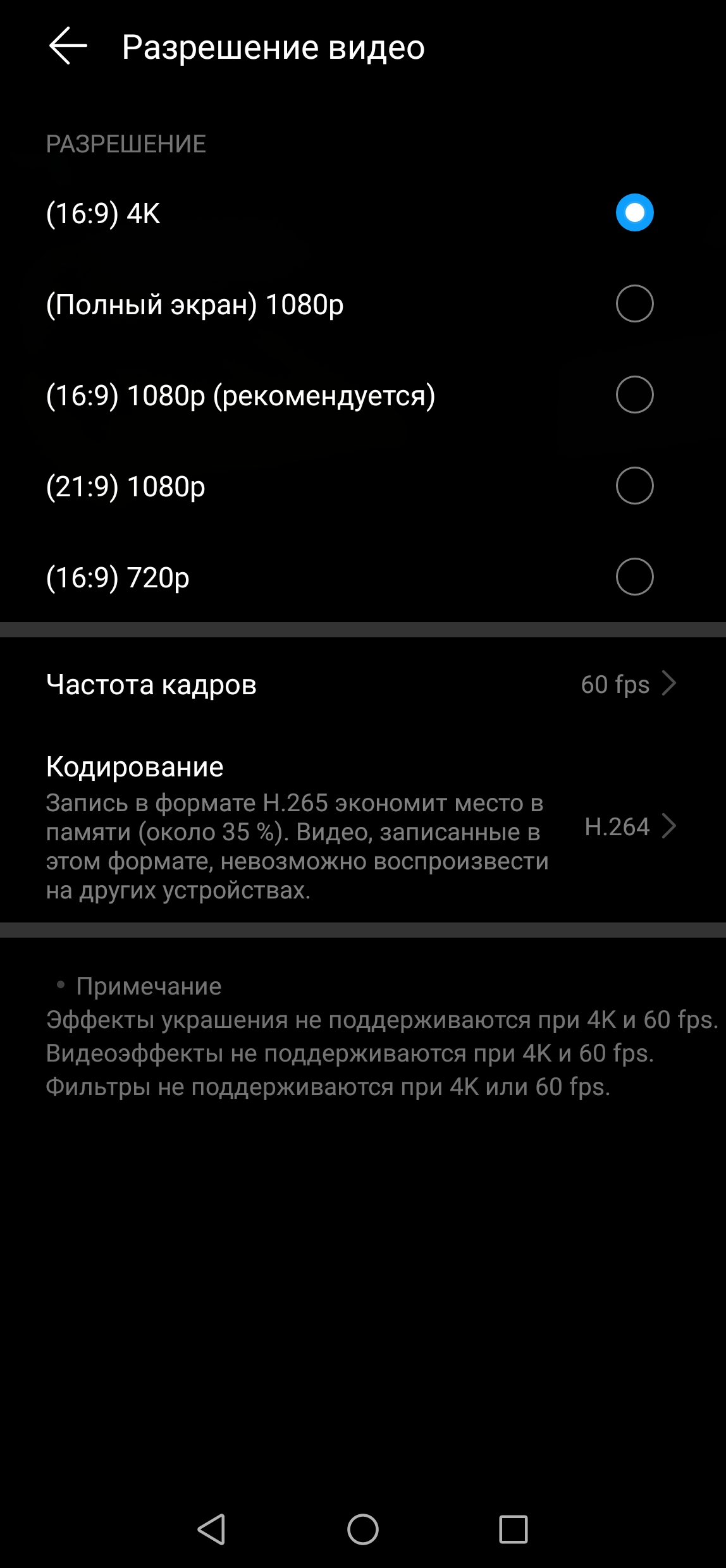Image resolution: width=726 pixels, height=1568 pixels.
Task: Select the (16:9) 4K resolution
Action: 634,212
